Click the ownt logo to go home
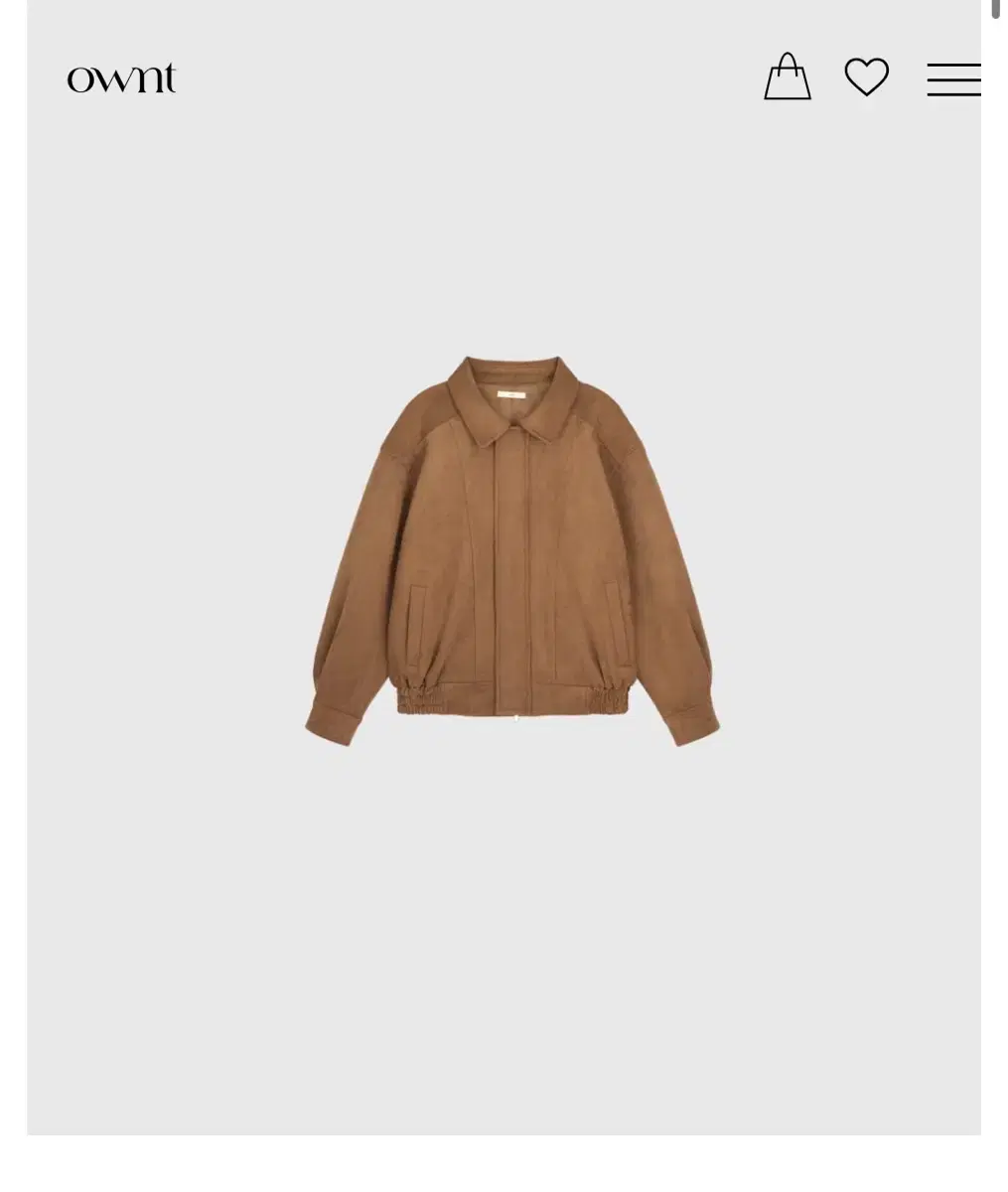 [x=122, y=77]
